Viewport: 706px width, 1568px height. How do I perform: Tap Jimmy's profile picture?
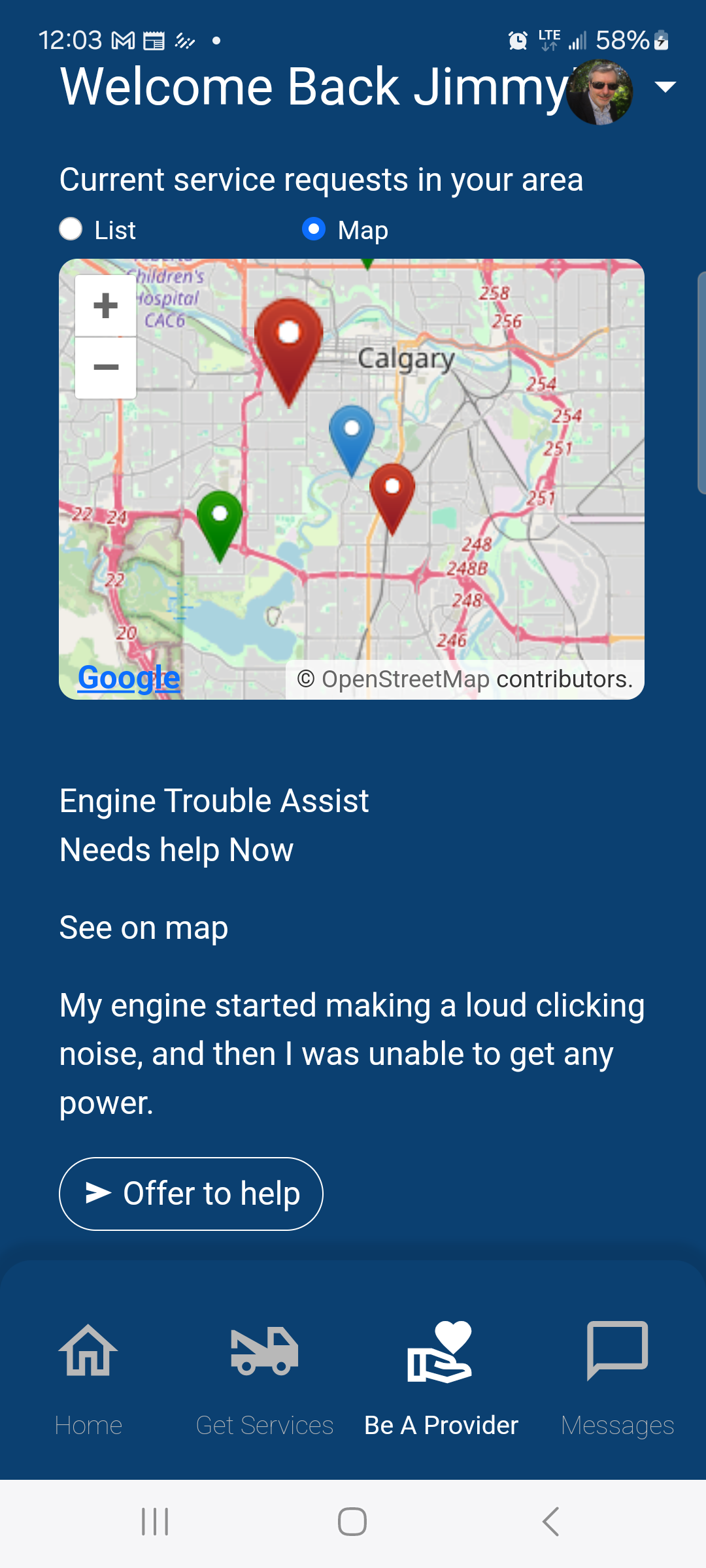pyautogui.click(x=599, y=92)
